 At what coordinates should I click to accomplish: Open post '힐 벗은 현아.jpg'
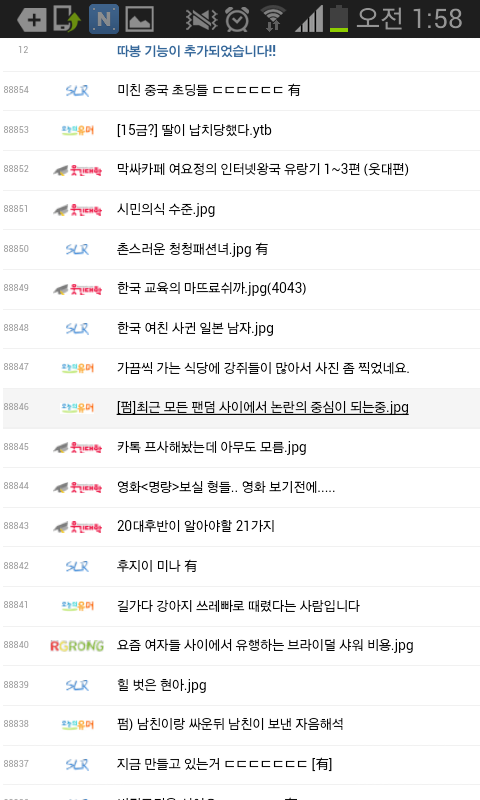pyautogui.click(x=162, y=685)
